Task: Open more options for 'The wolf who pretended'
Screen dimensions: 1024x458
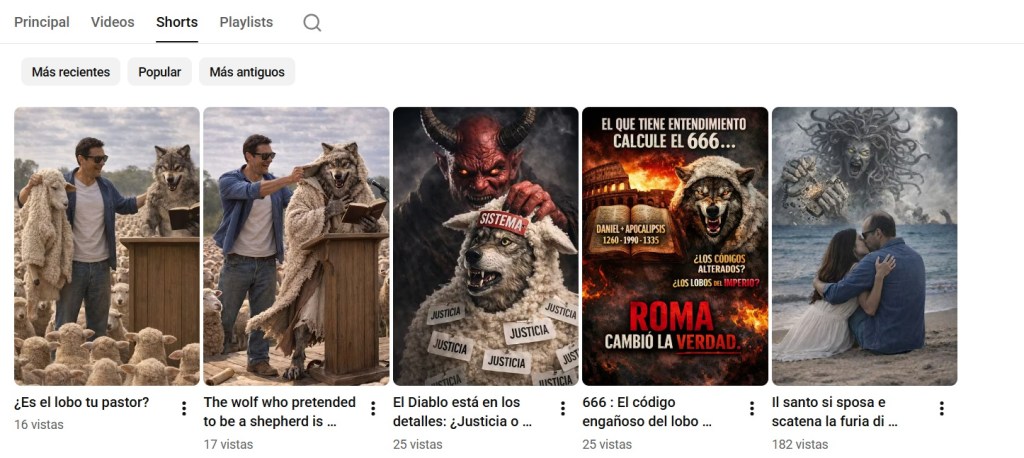Action: coord(373,408)
